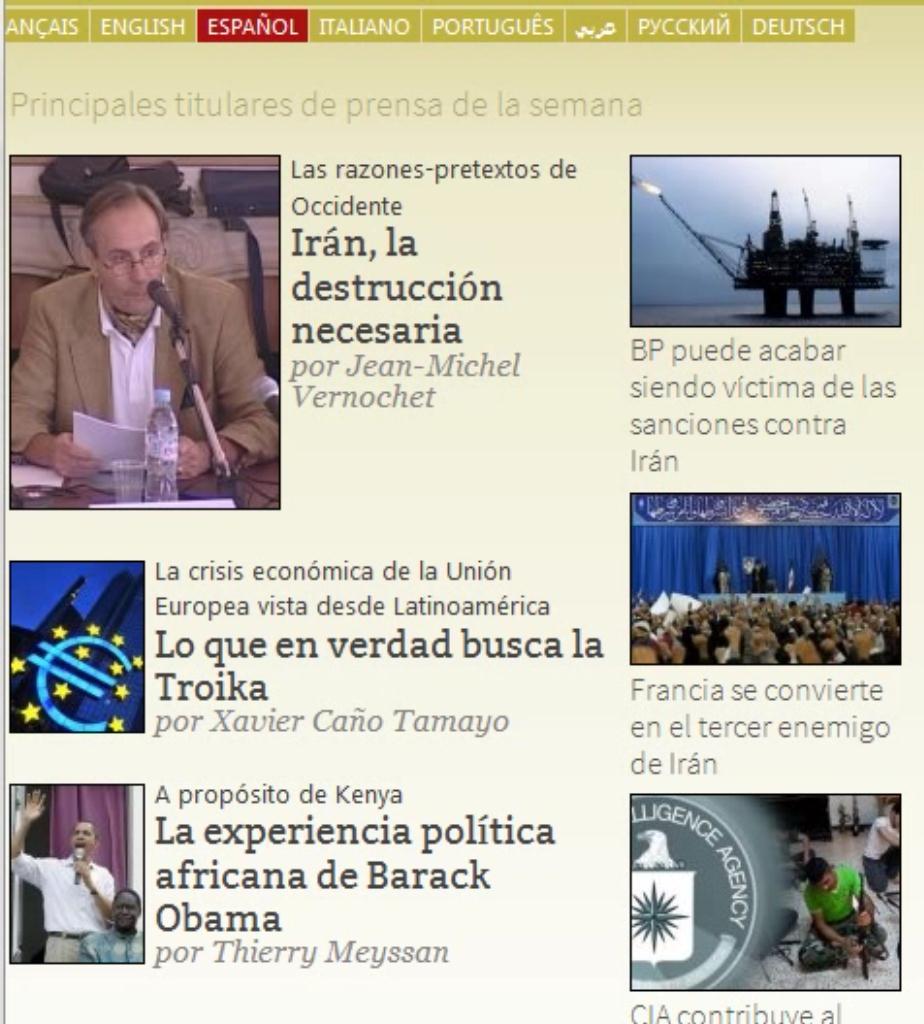Open the euro symbol article thumbnail

[77, 646]
